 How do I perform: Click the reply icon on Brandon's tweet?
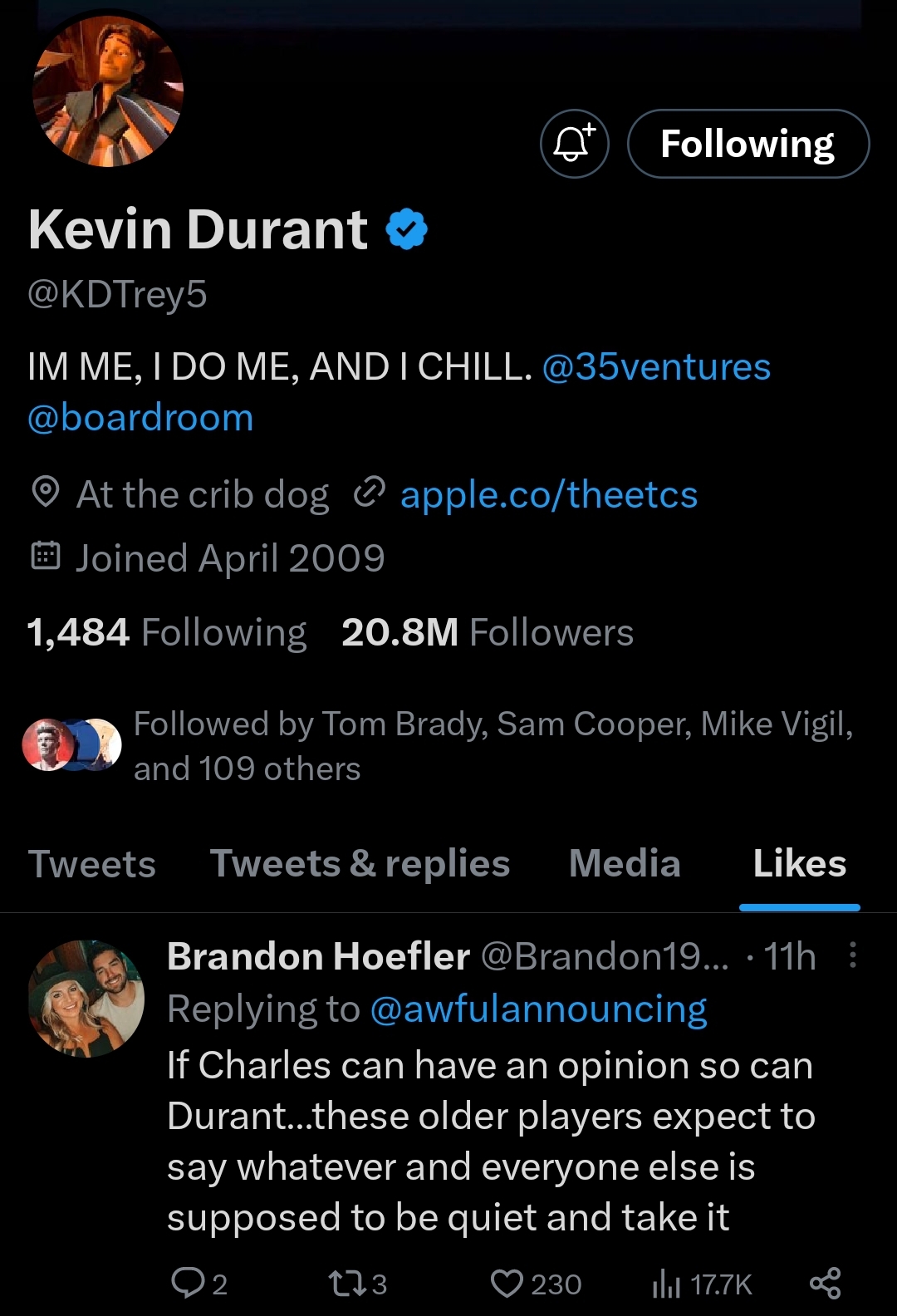189,1284
